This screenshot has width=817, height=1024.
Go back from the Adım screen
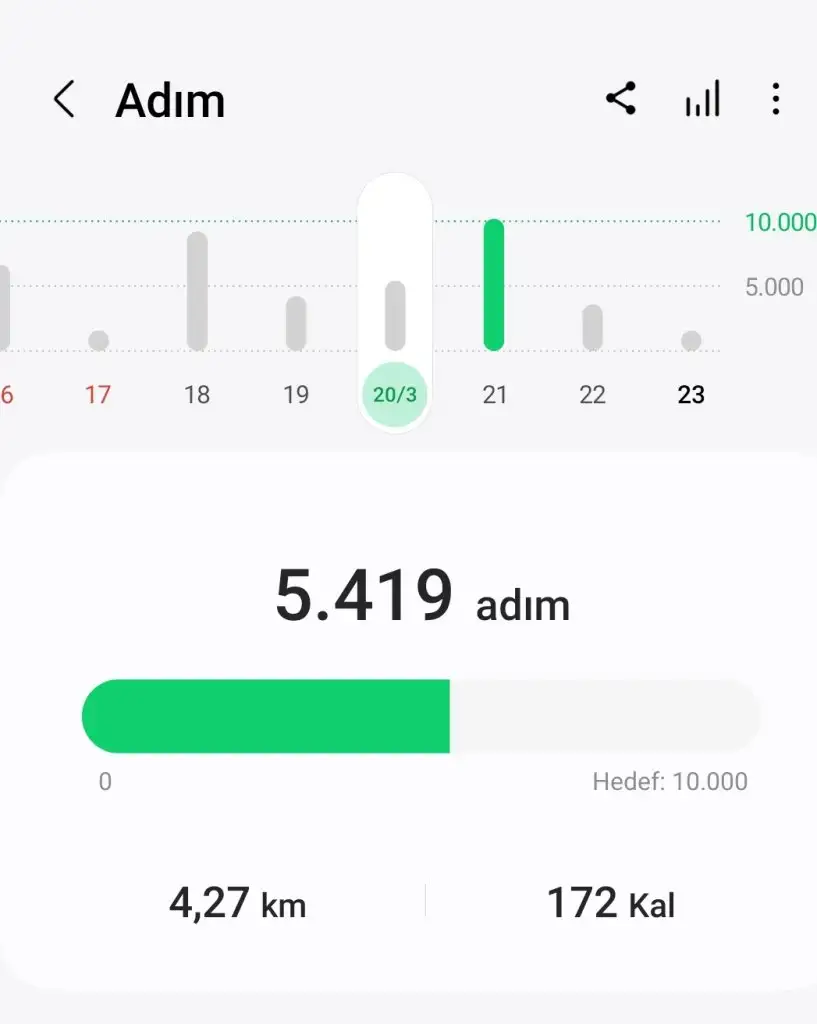click(x=64, y=100)
